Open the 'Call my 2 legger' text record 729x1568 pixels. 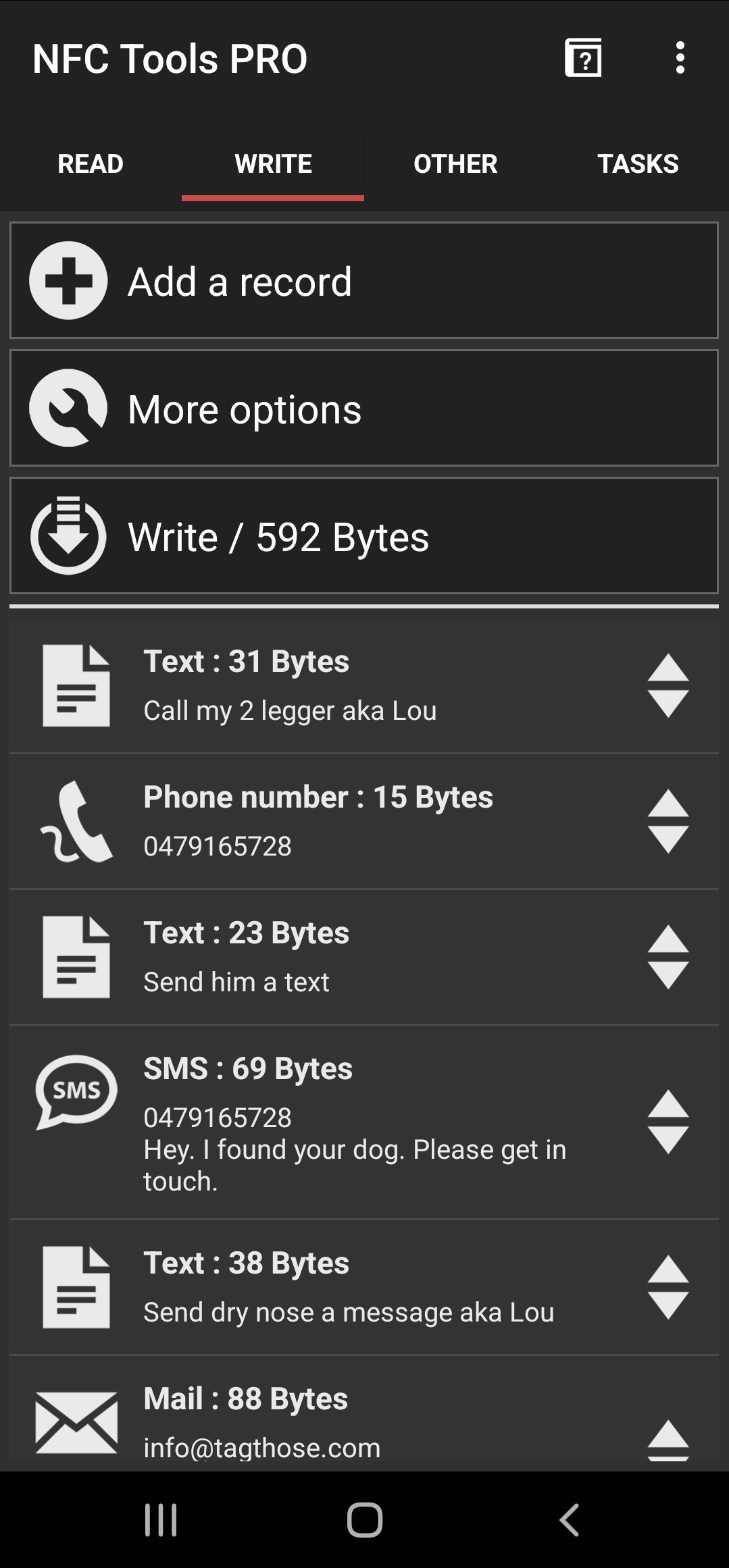click(x=324, y=685)
